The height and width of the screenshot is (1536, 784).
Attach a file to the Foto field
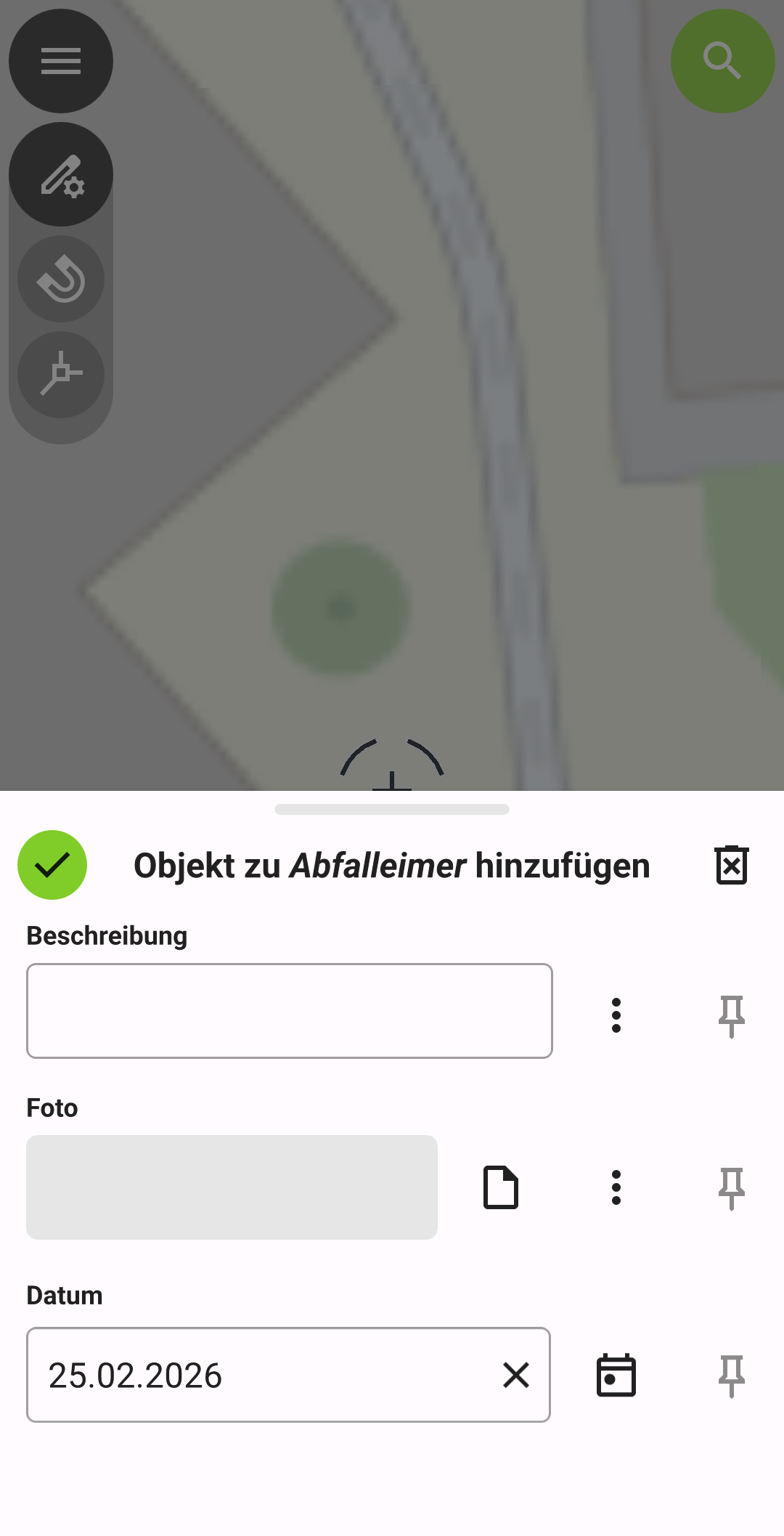pyautogui.click(x=501, y=1187)
